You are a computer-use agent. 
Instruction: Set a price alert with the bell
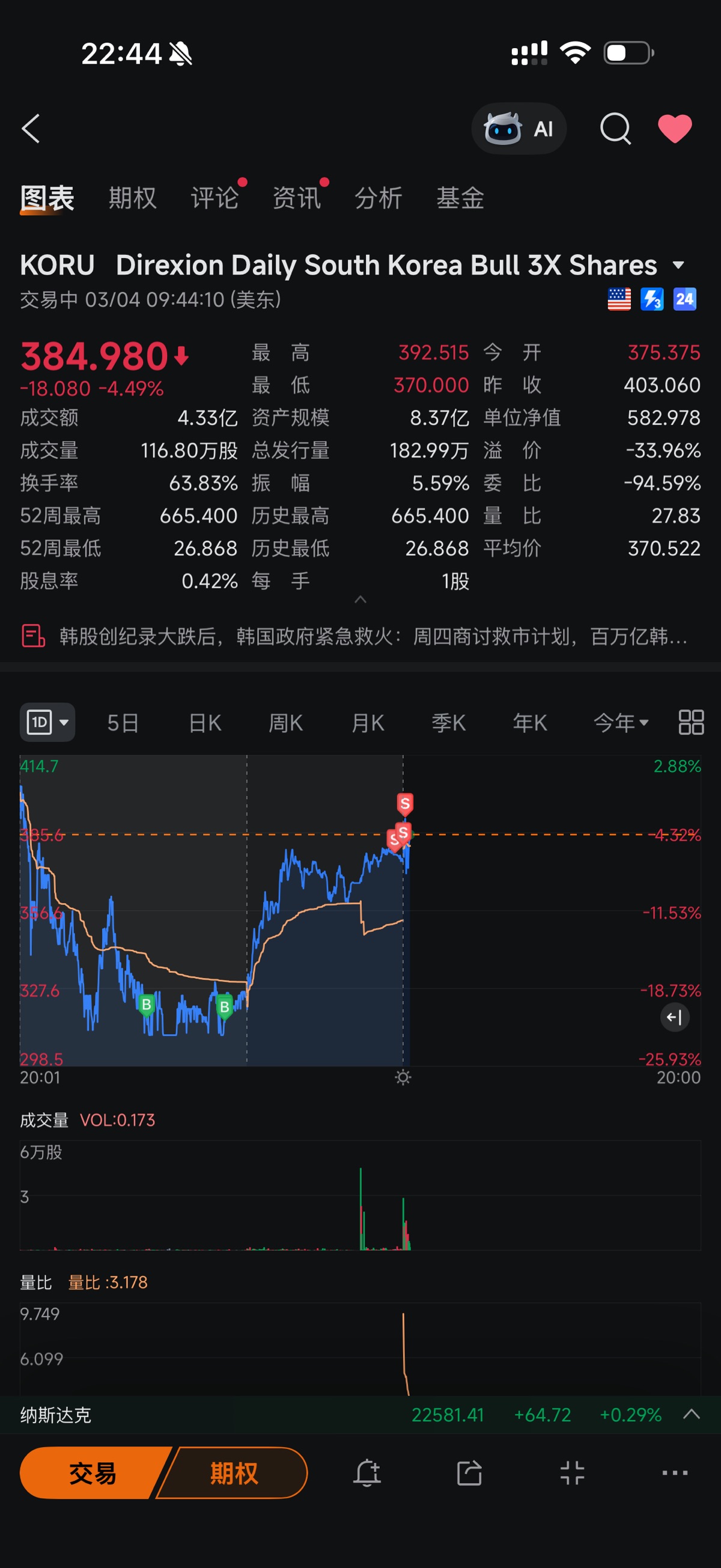tap(367, 1473)
